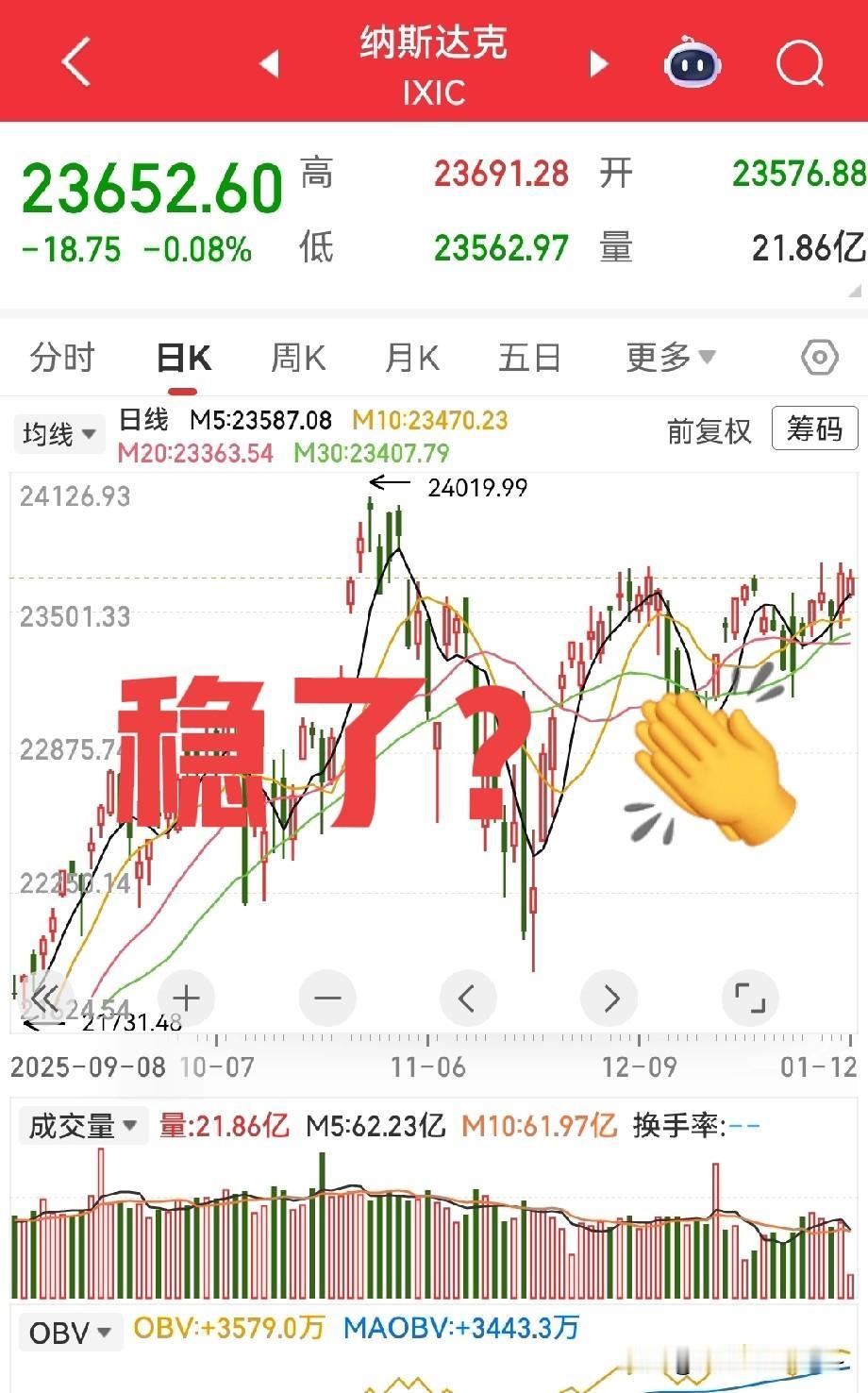This screenshot has height=1393, width=868.
Task: Expand the 更多 tab options
Action: tap(668, 357)
